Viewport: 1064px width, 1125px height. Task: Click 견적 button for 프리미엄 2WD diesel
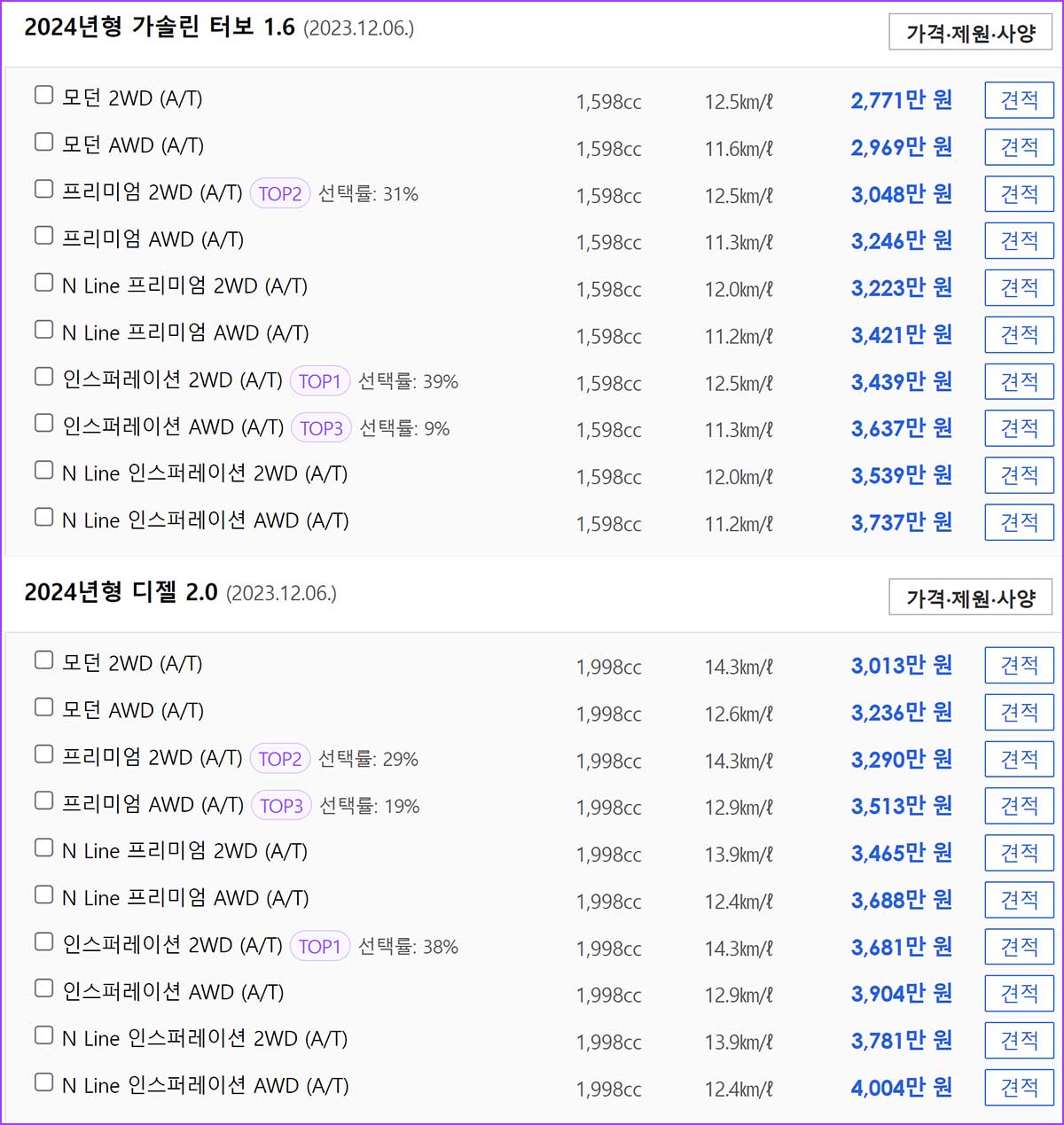click(x=1019, y=759)
